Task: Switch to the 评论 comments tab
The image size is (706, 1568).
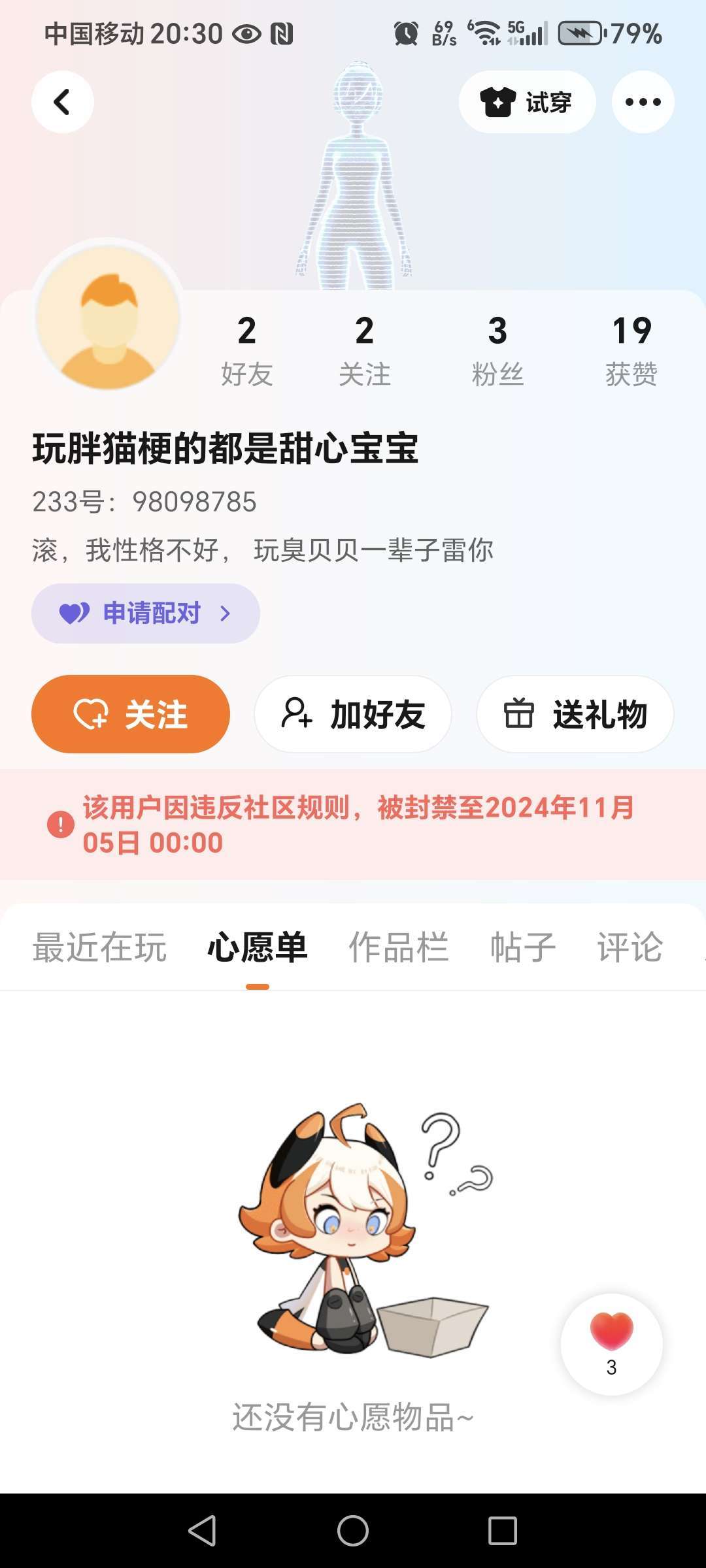Action: [630, 947]
